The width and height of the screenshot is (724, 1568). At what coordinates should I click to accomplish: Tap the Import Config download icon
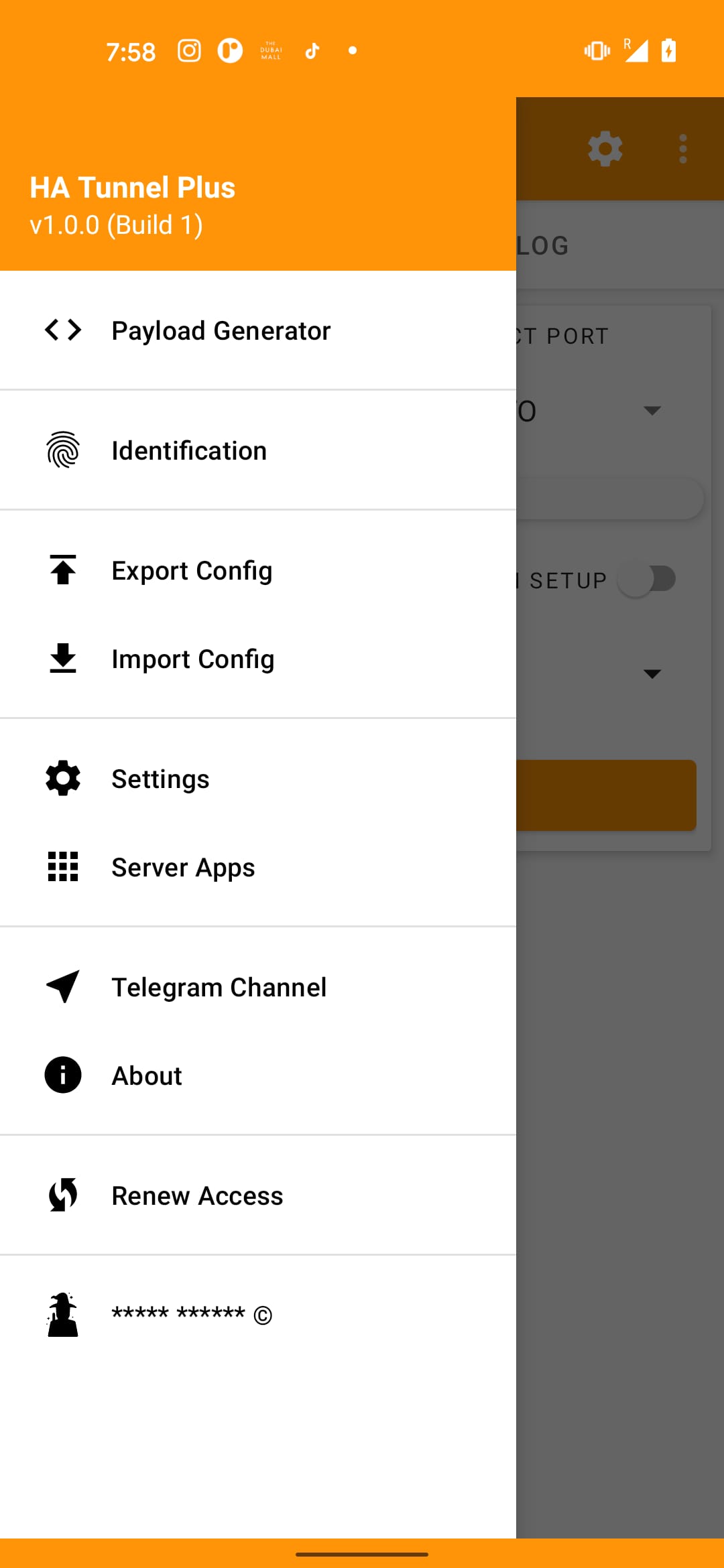[62, 658]
